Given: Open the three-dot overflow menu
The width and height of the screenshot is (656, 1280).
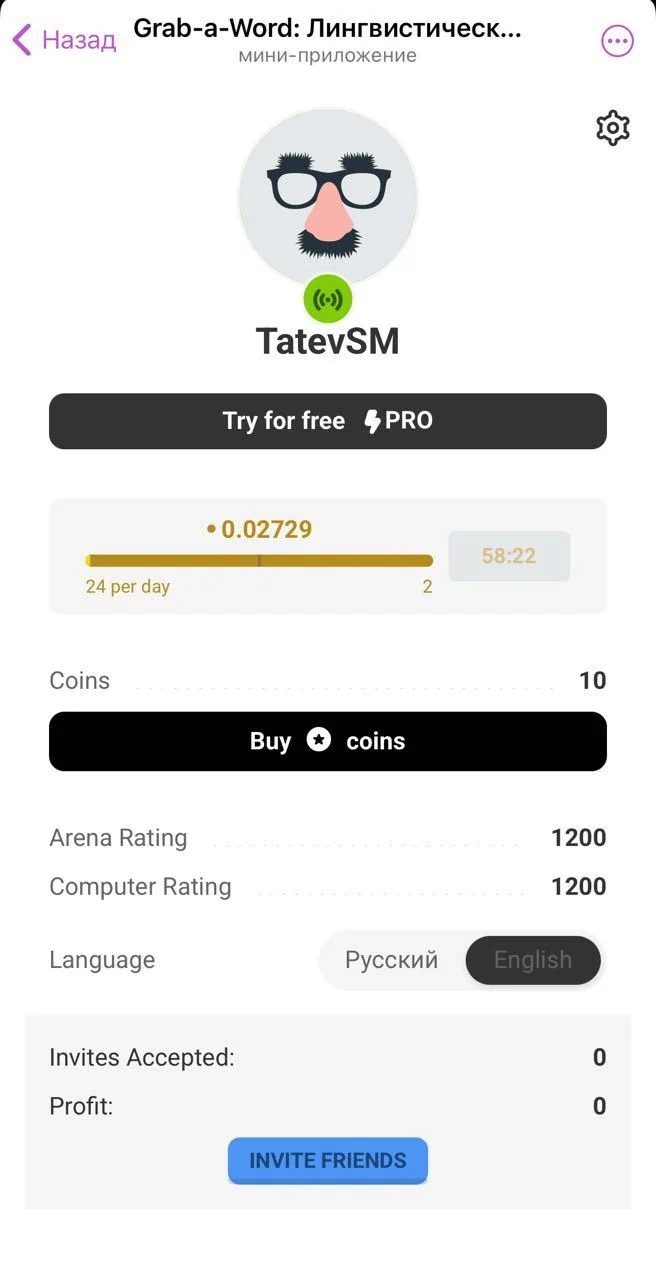Looking at the screenshot, I should [x=617, y=41].
